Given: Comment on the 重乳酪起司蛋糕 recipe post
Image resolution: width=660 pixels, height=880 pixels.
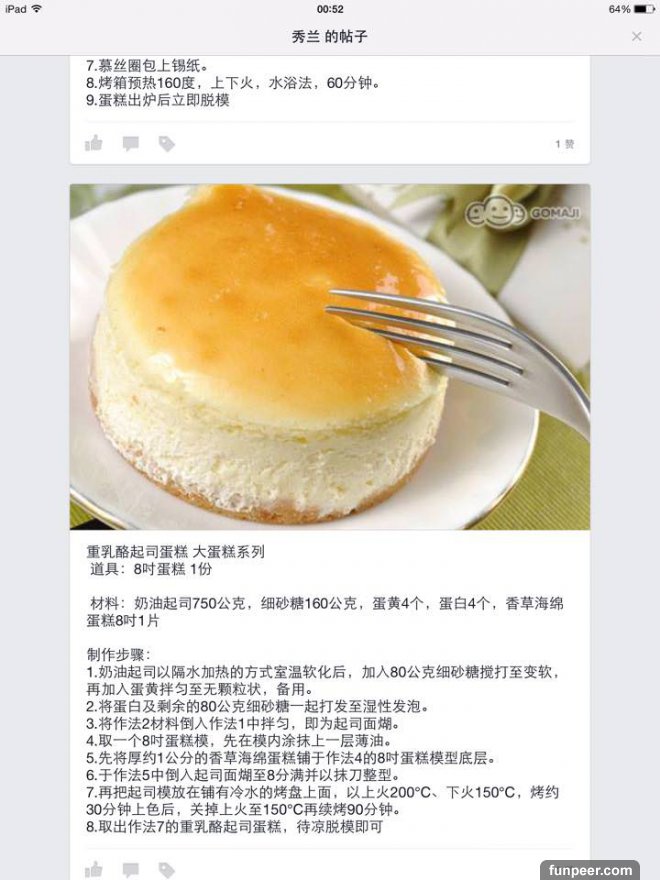Looking at the screenshot, I should [x=130, y=868].
